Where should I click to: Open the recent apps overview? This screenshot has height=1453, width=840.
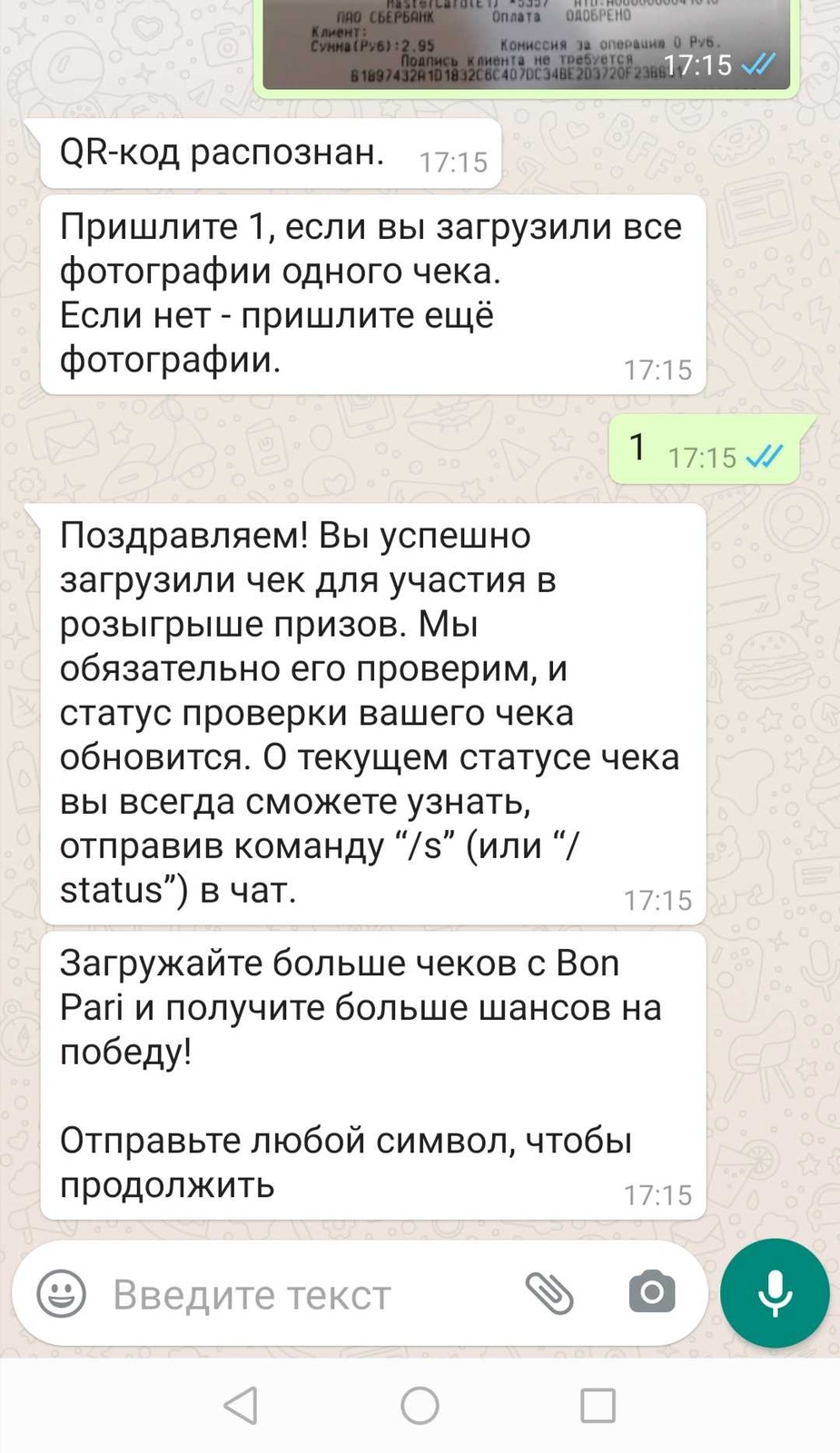click(598, 1406)
